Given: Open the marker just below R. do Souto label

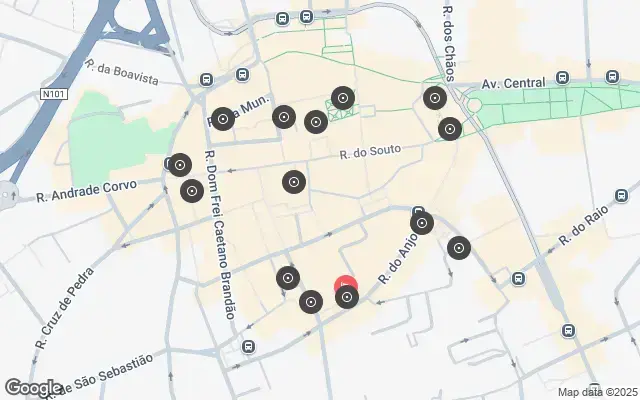Looking at the screenshot, I should [293, 182].
